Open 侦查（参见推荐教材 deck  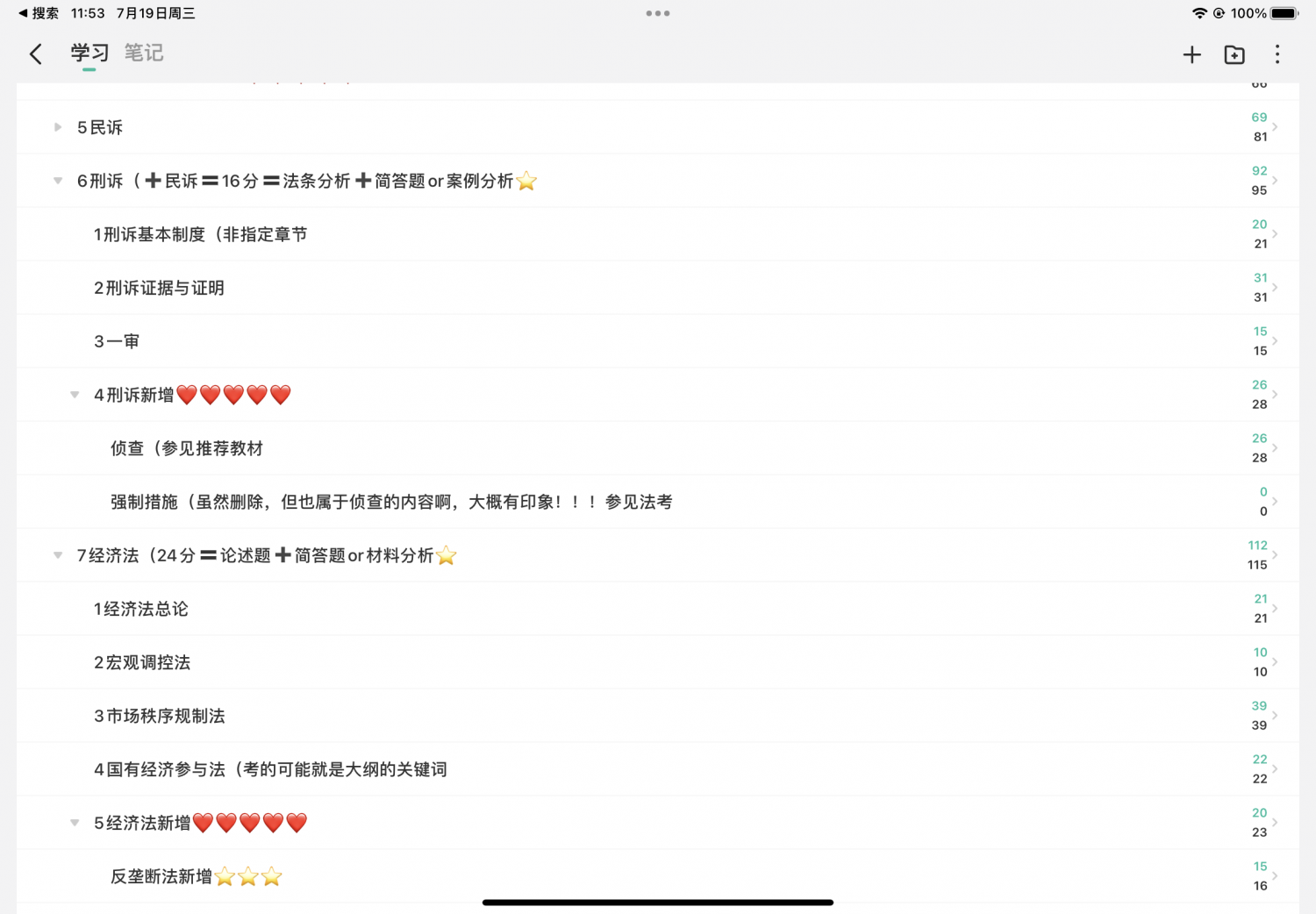(x=186, y=448)
